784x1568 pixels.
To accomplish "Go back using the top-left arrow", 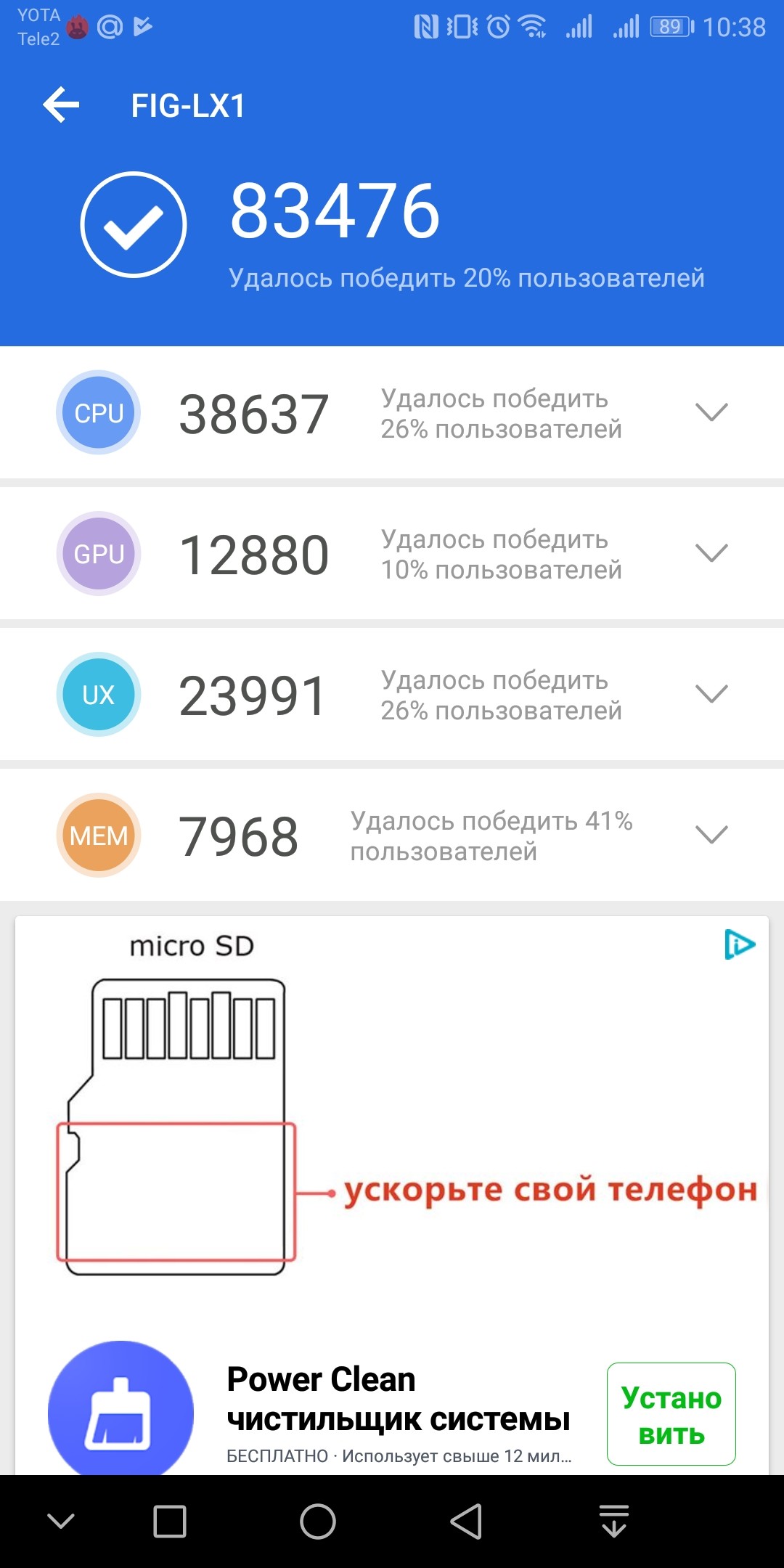I will pyautogui.click(x=61, y=105).
